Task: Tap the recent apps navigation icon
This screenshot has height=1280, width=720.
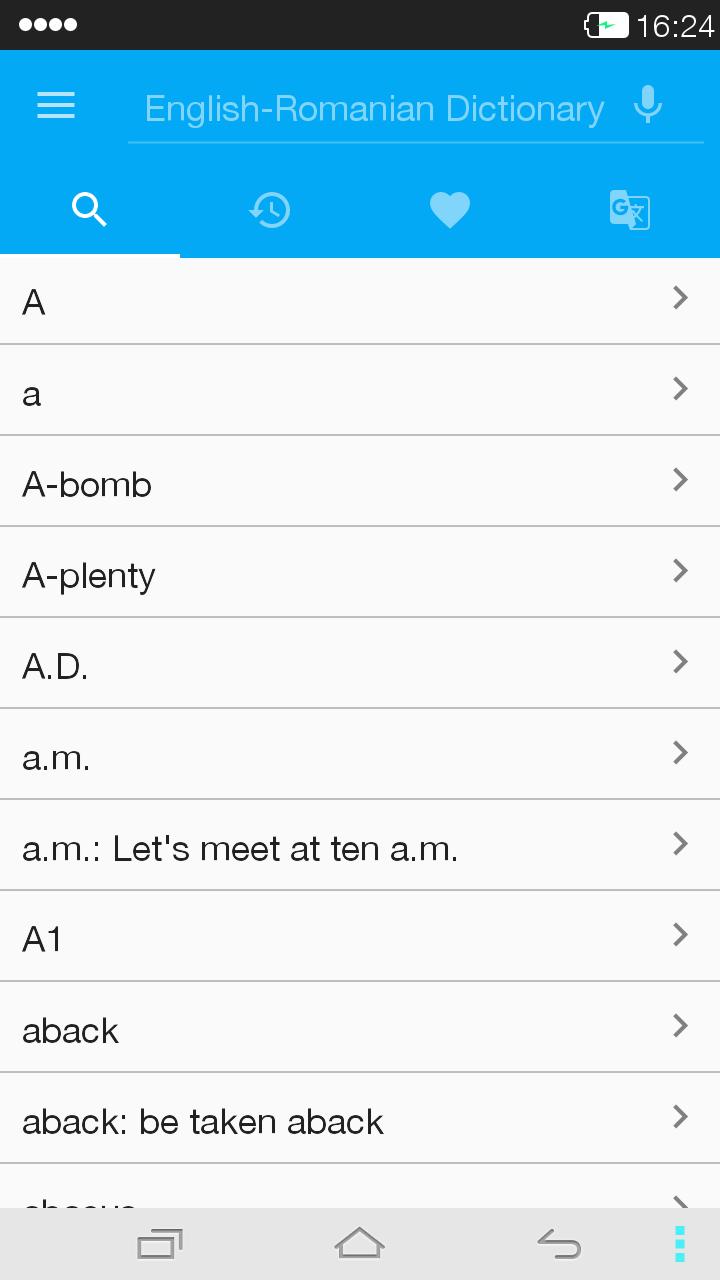Action: [158, 1243]
